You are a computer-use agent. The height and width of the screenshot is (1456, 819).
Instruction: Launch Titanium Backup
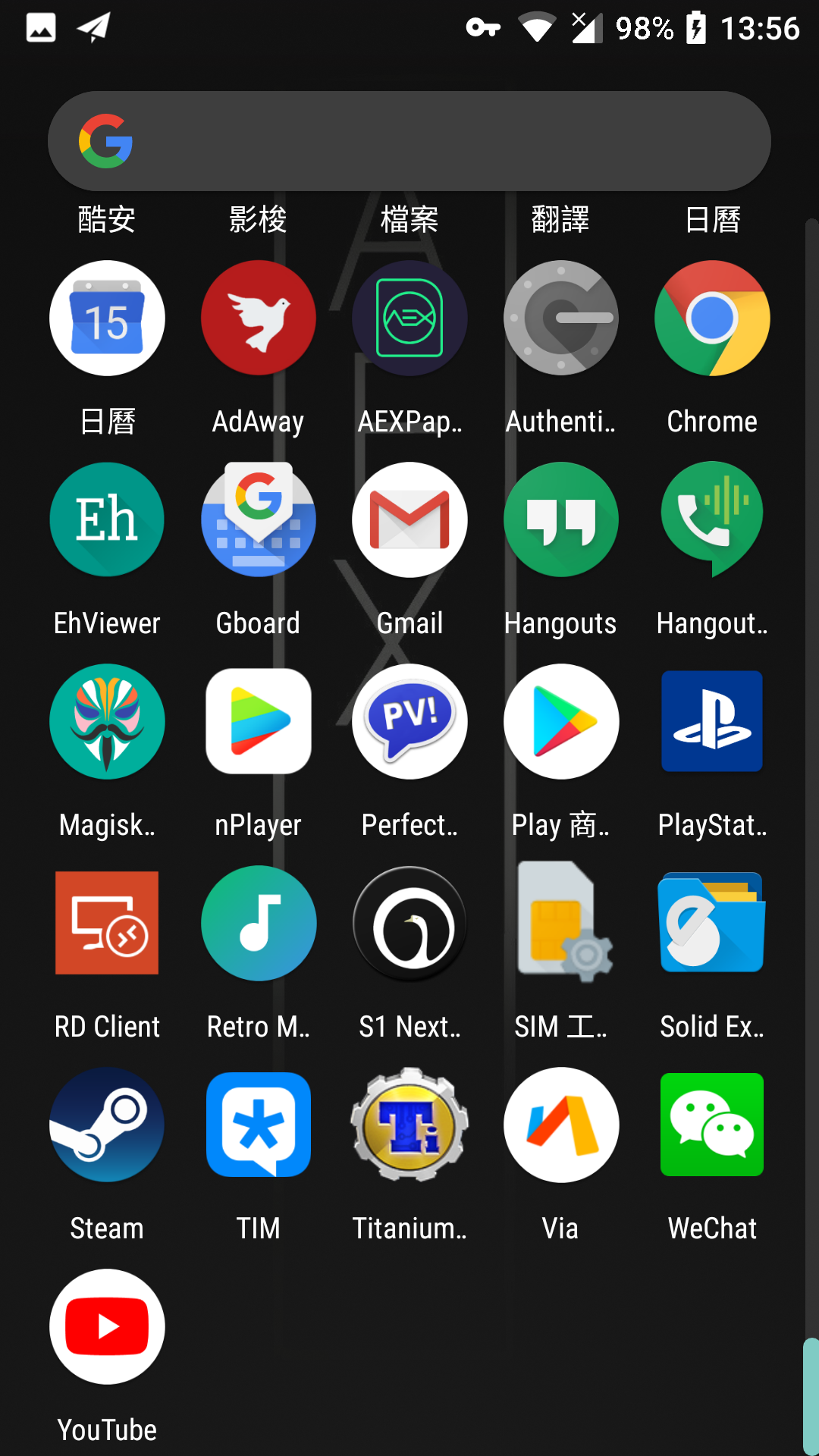409,1125
